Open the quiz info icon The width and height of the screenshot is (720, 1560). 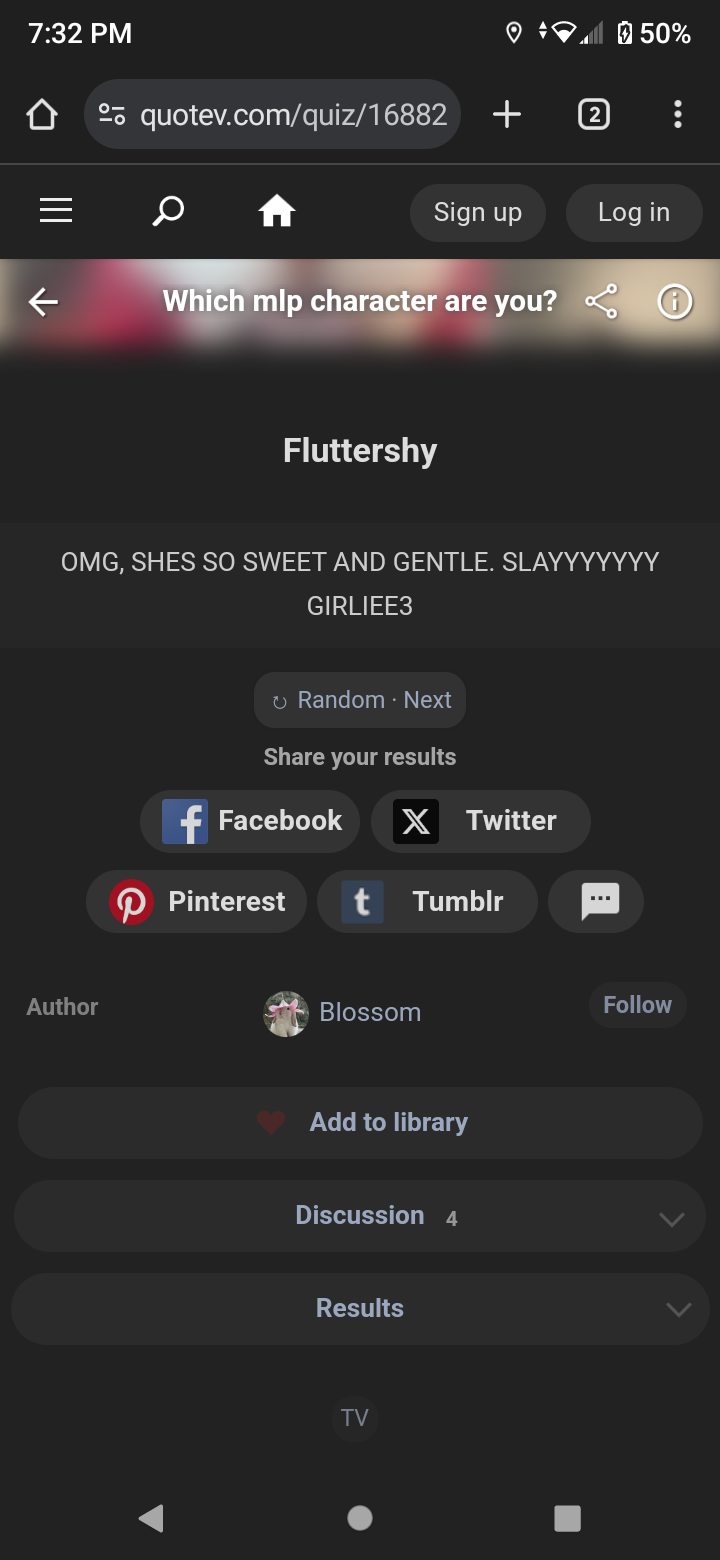675,301
